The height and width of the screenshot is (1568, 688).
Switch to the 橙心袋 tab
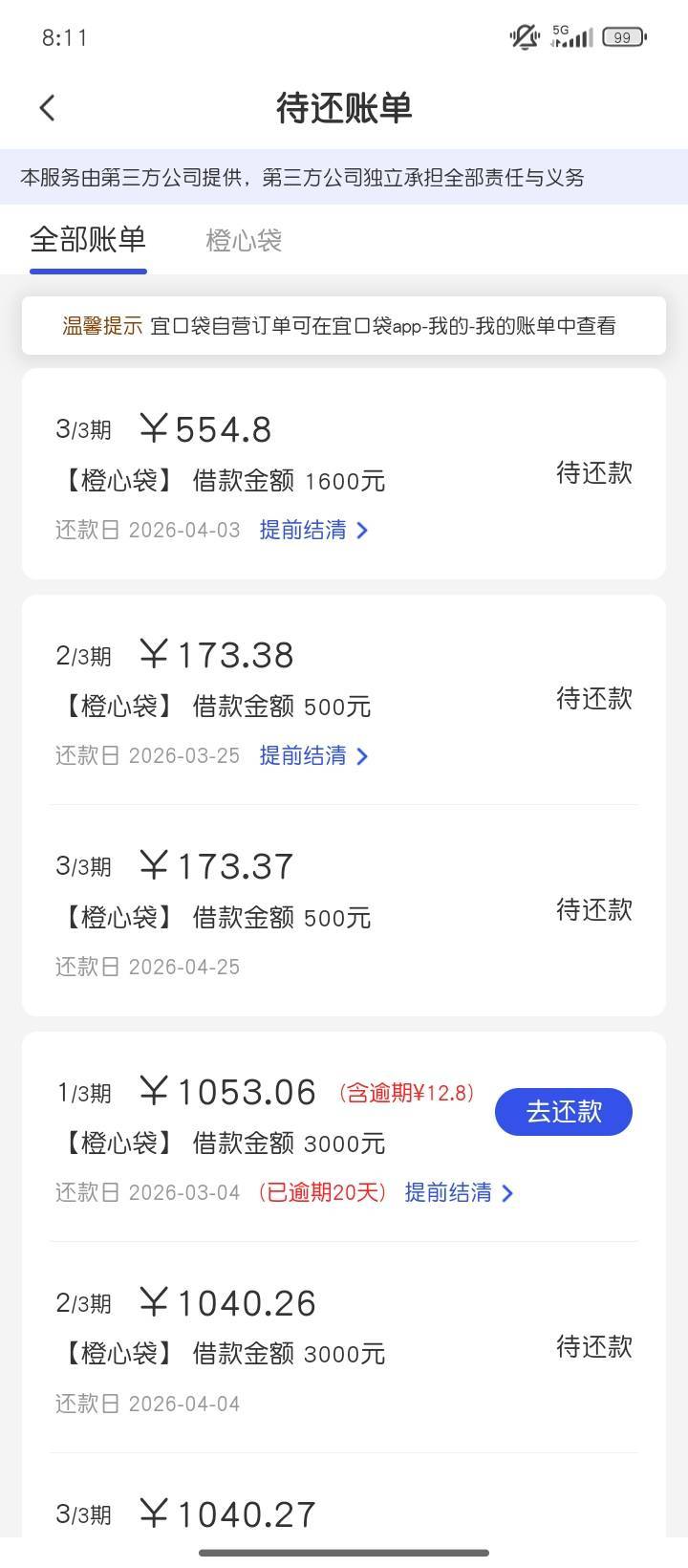tap(244, 240)
